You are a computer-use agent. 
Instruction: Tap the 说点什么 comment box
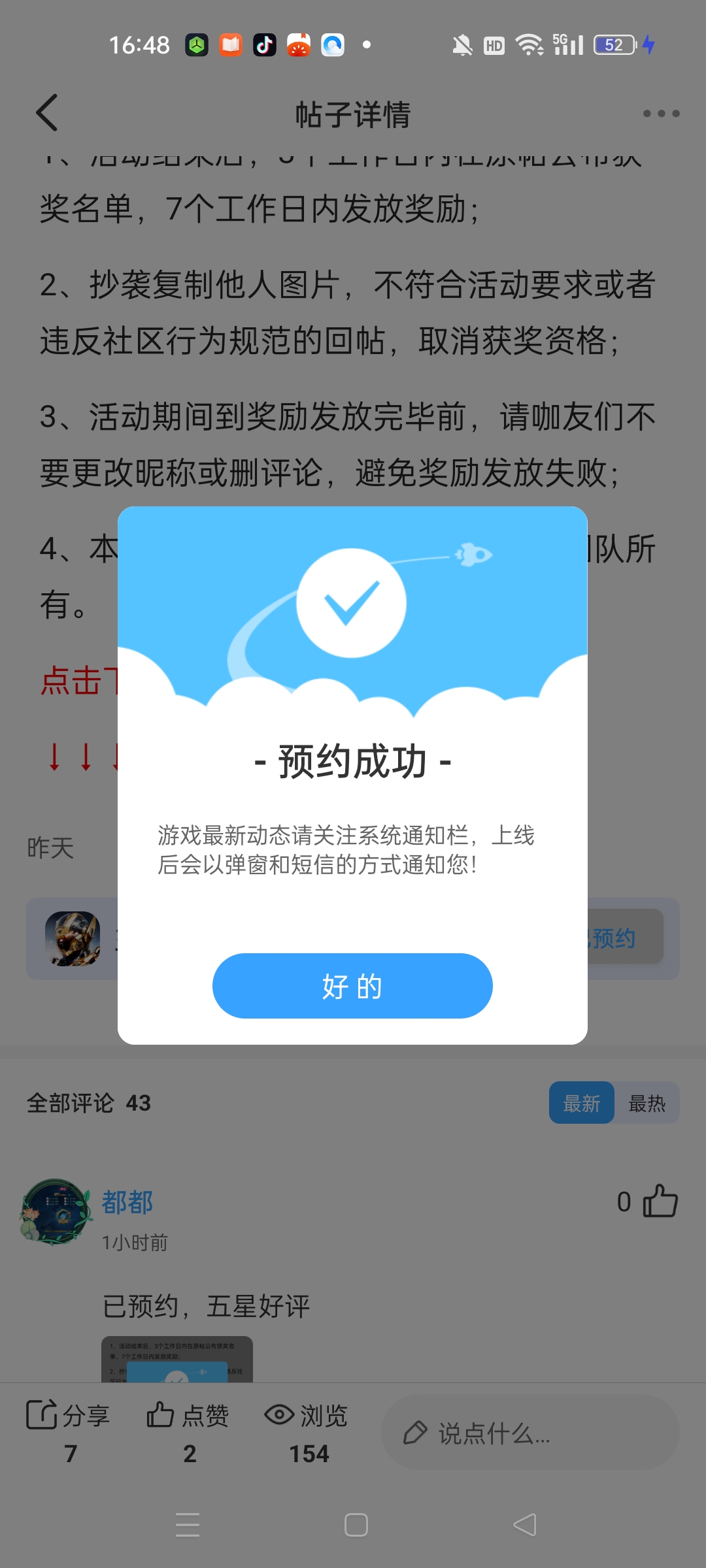point(529,1433)
